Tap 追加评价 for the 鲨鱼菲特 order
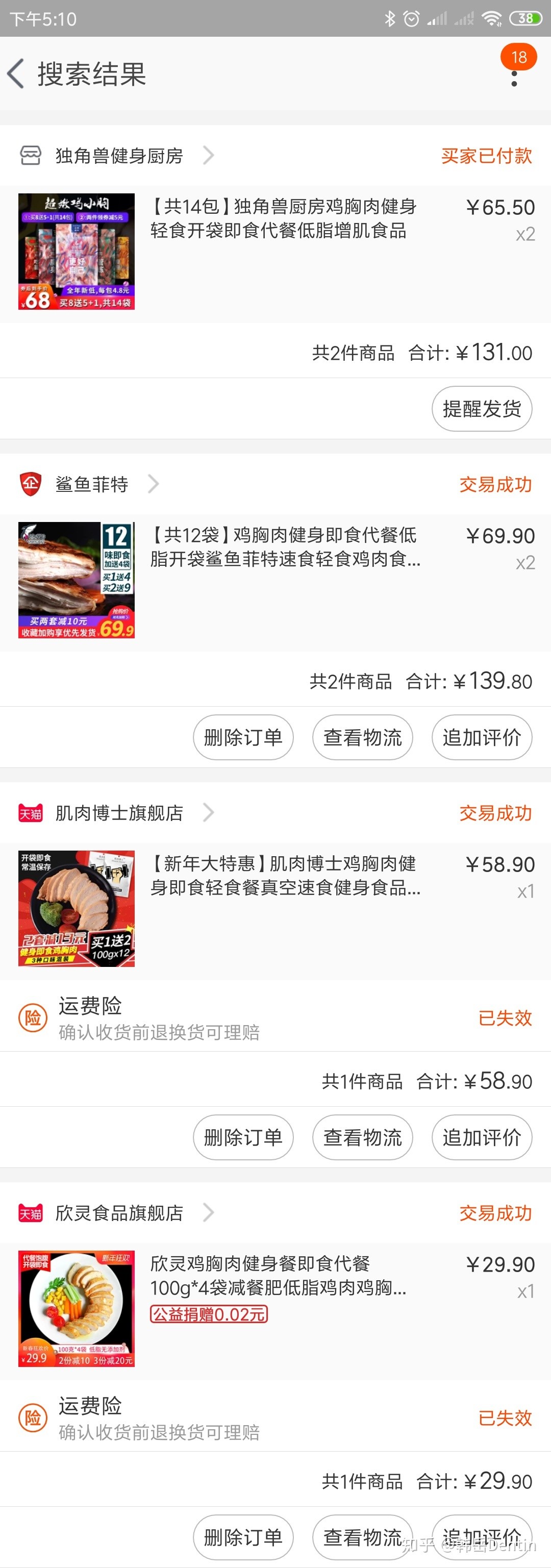Image resolution: width=551 pixels, height=1568 pixels. [x=481, y=737]
